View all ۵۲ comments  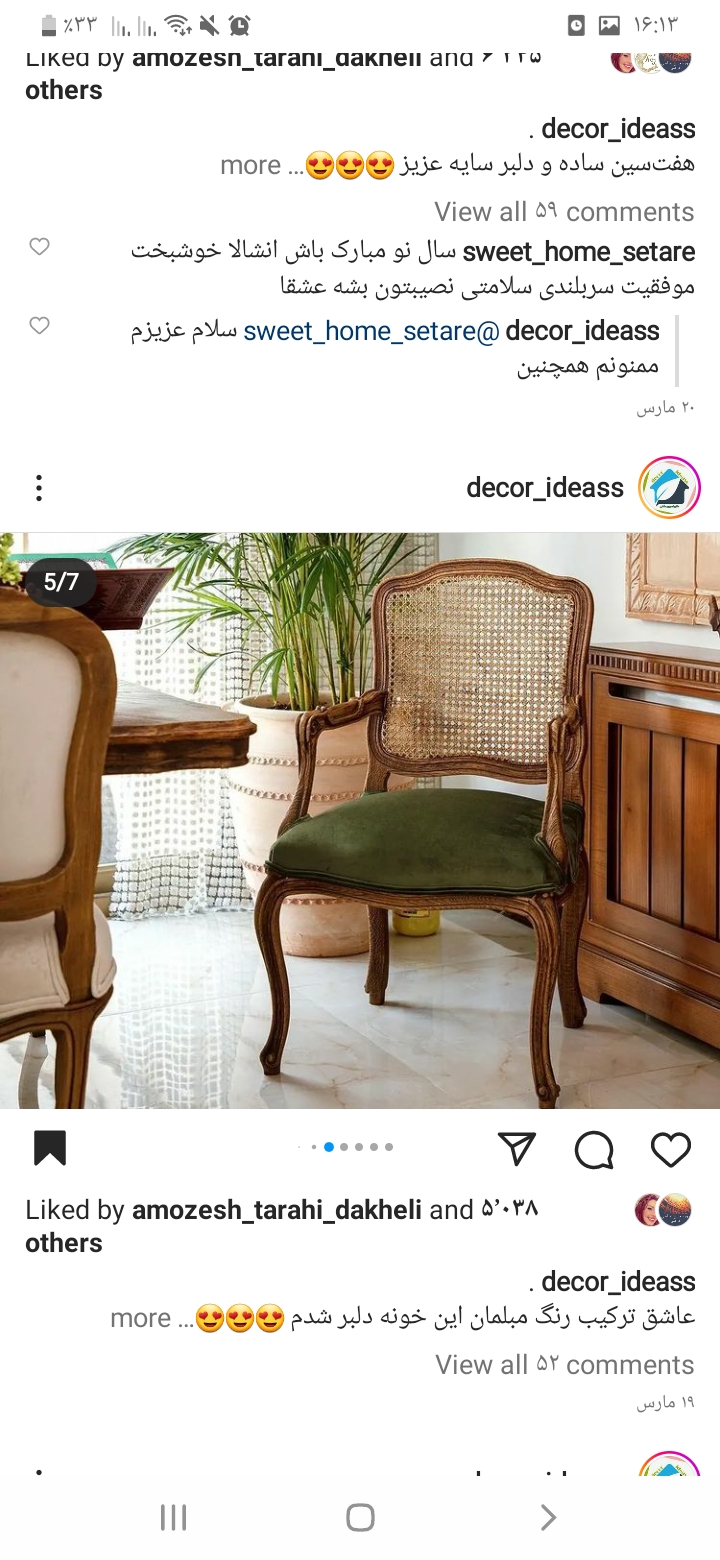(564, 1365)
